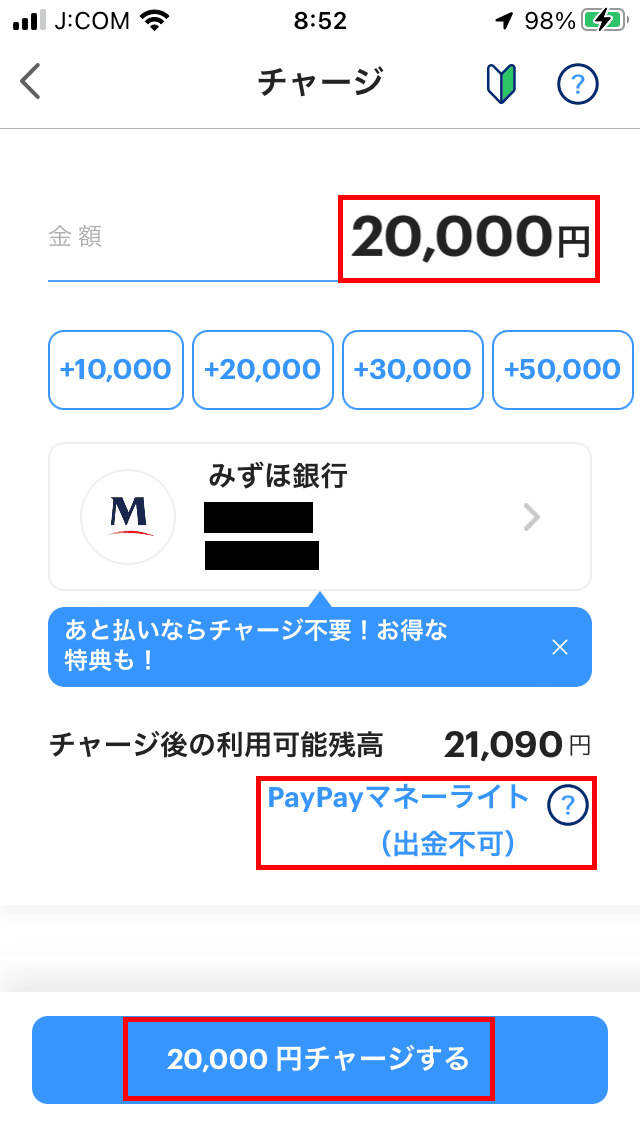
Task: Choose the +50,000 quick amount chip
Action: [562, 370]
